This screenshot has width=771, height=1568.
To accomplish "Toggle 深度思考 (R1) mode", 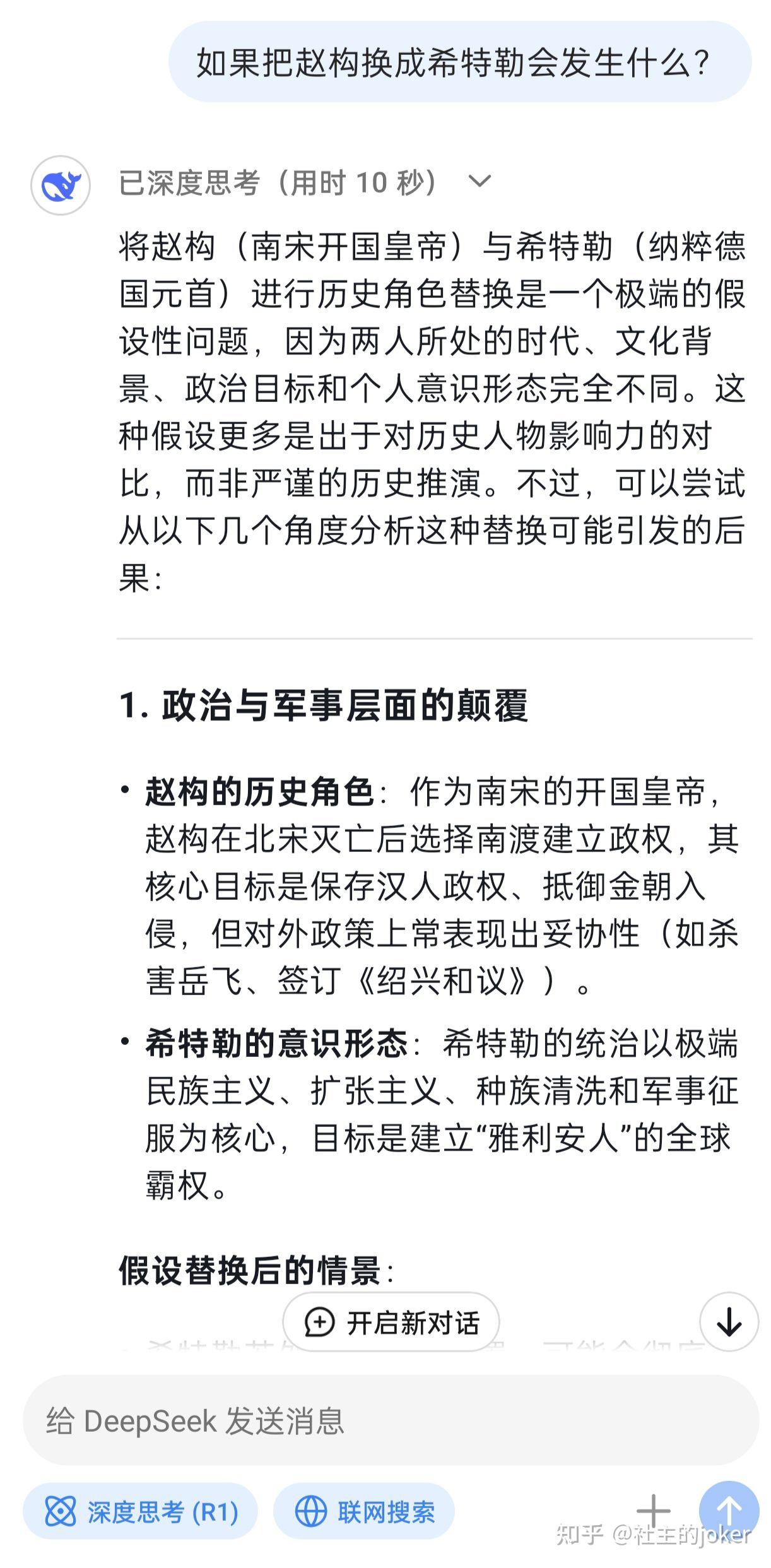I will [x=141, y=1512].
